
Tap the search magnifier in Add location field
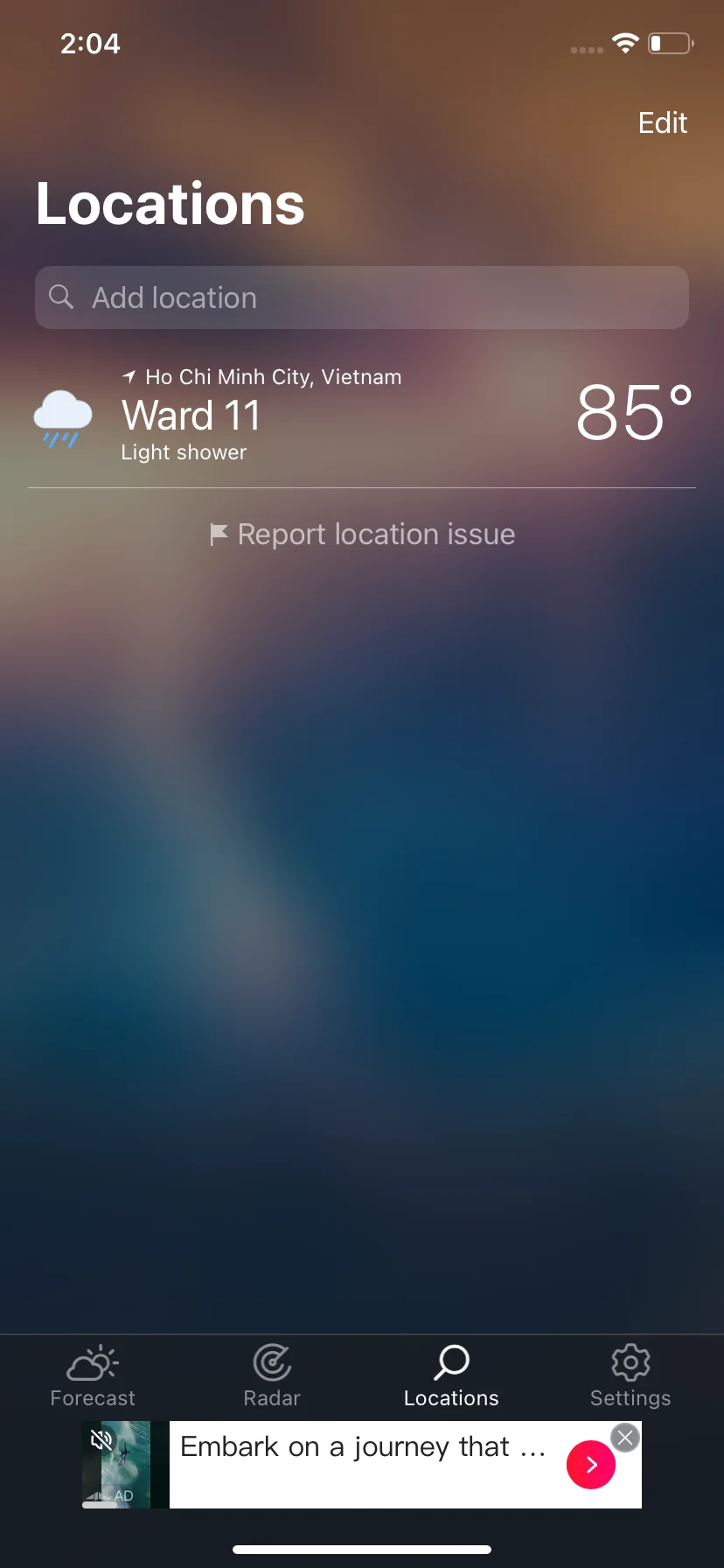(60, 297)
